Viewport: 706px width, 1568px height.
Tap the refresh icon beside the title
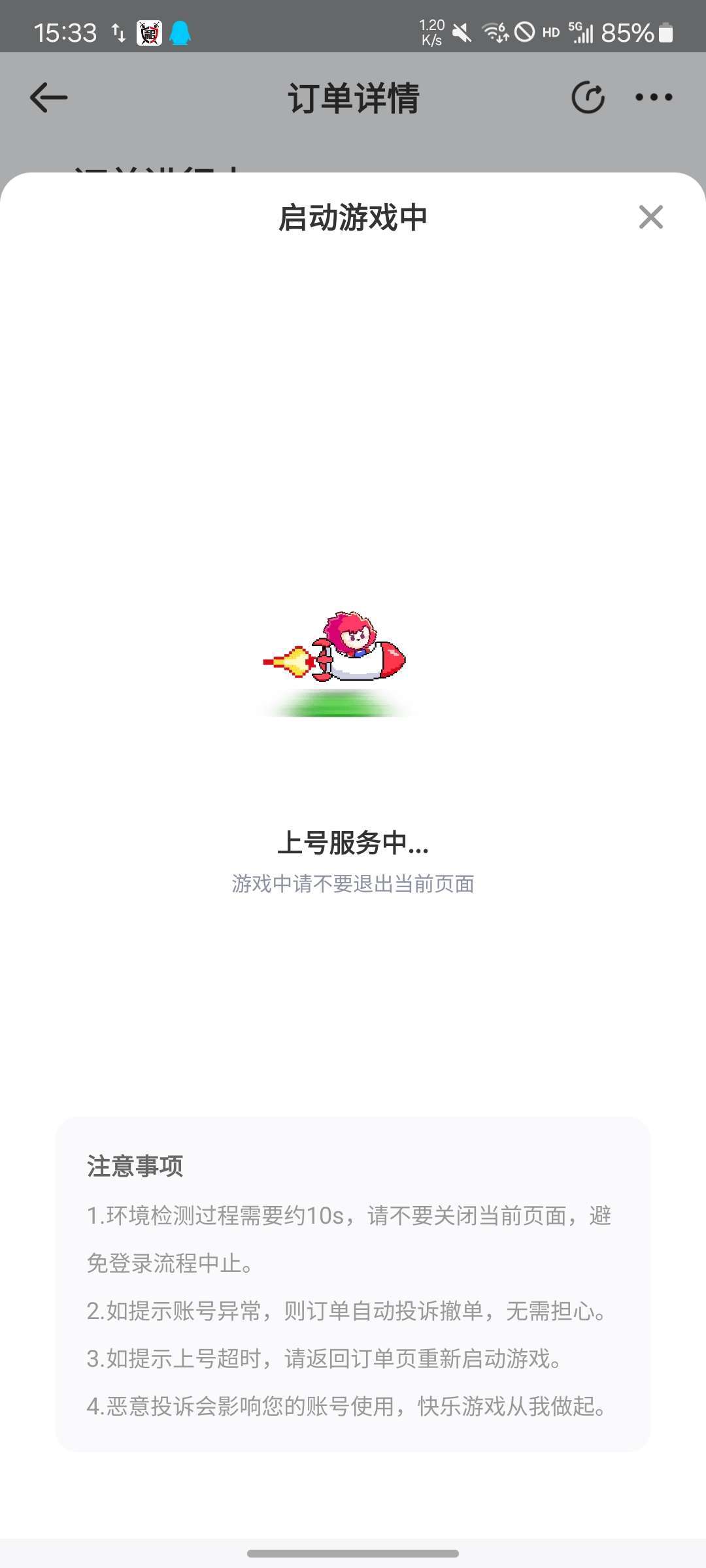click(587, 97)
